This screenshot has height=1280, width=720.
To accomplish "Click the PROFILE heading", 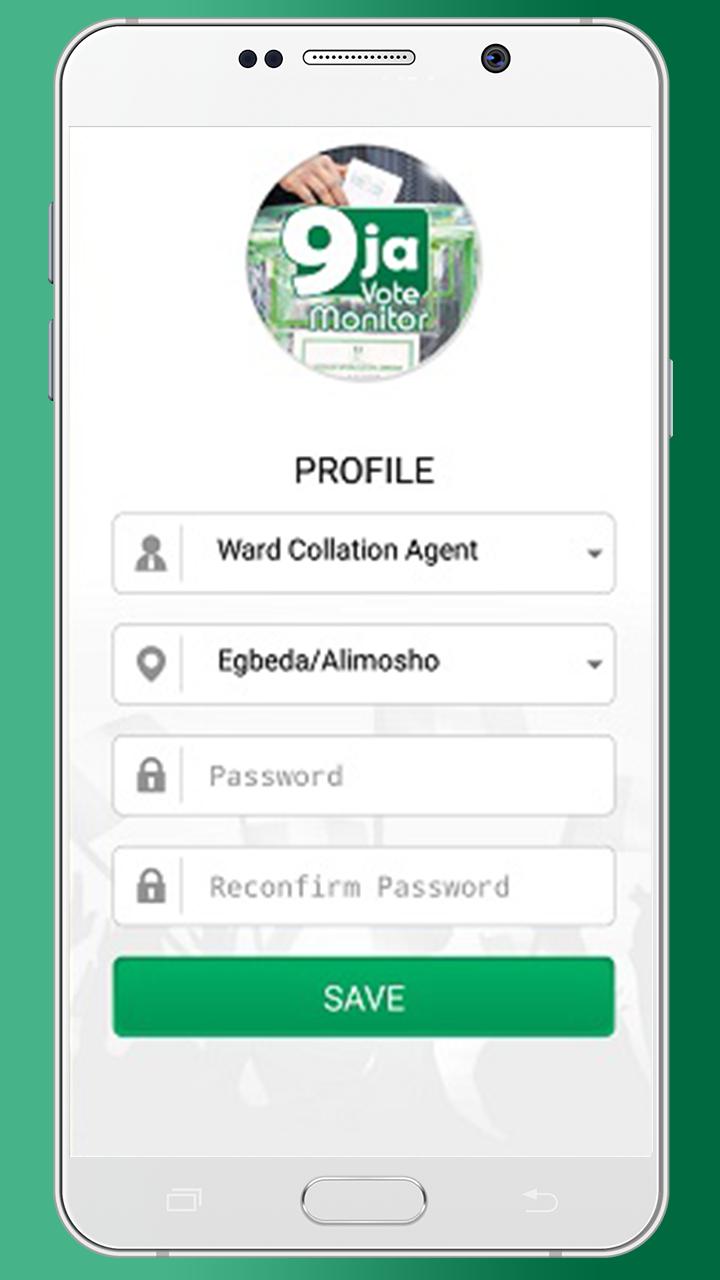I will pyautogui.click(x=363, y=468).
